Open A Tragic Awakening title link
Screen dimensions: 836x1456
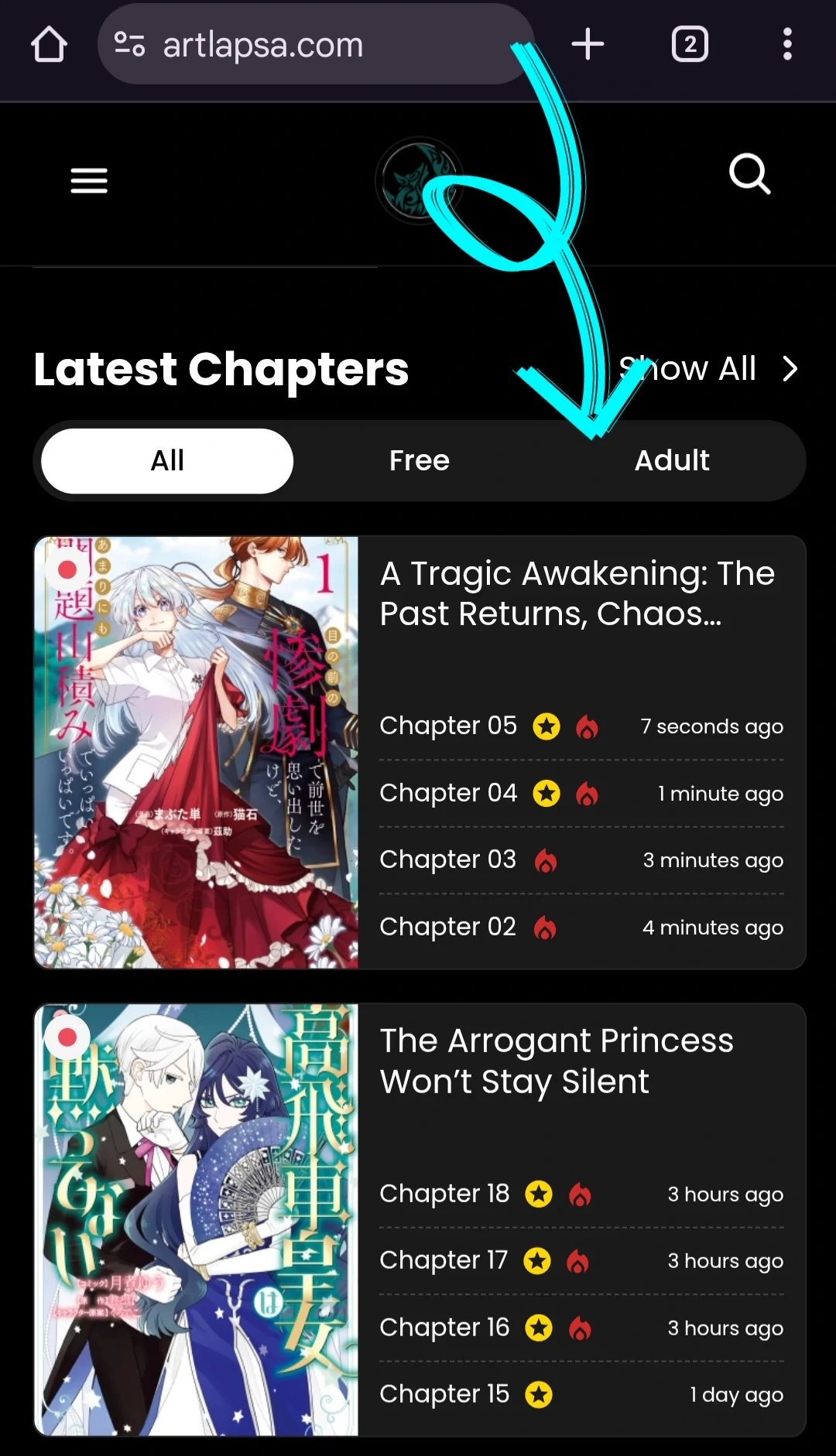[577, 593]
